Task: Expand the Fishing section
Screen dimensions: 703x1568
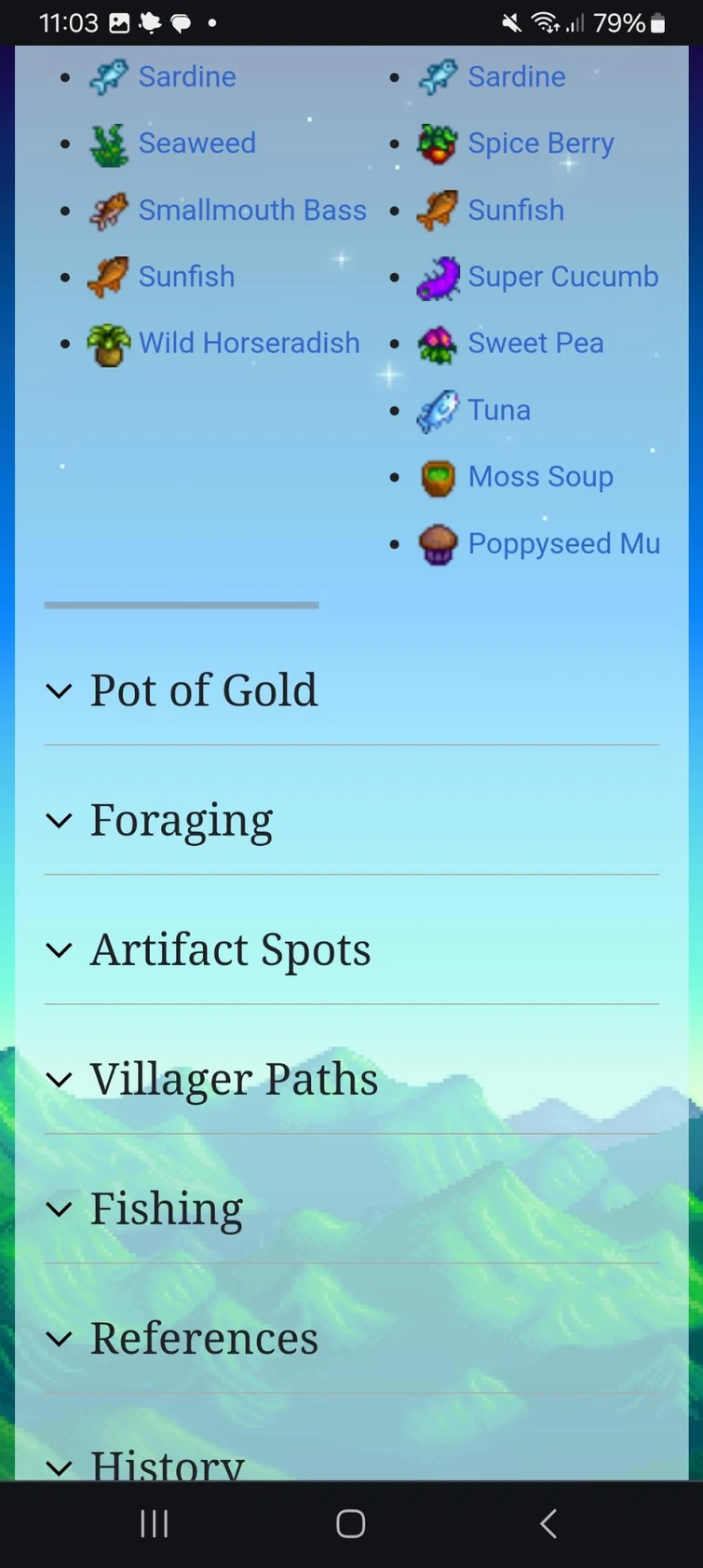Action: [x=166, y=1208]
